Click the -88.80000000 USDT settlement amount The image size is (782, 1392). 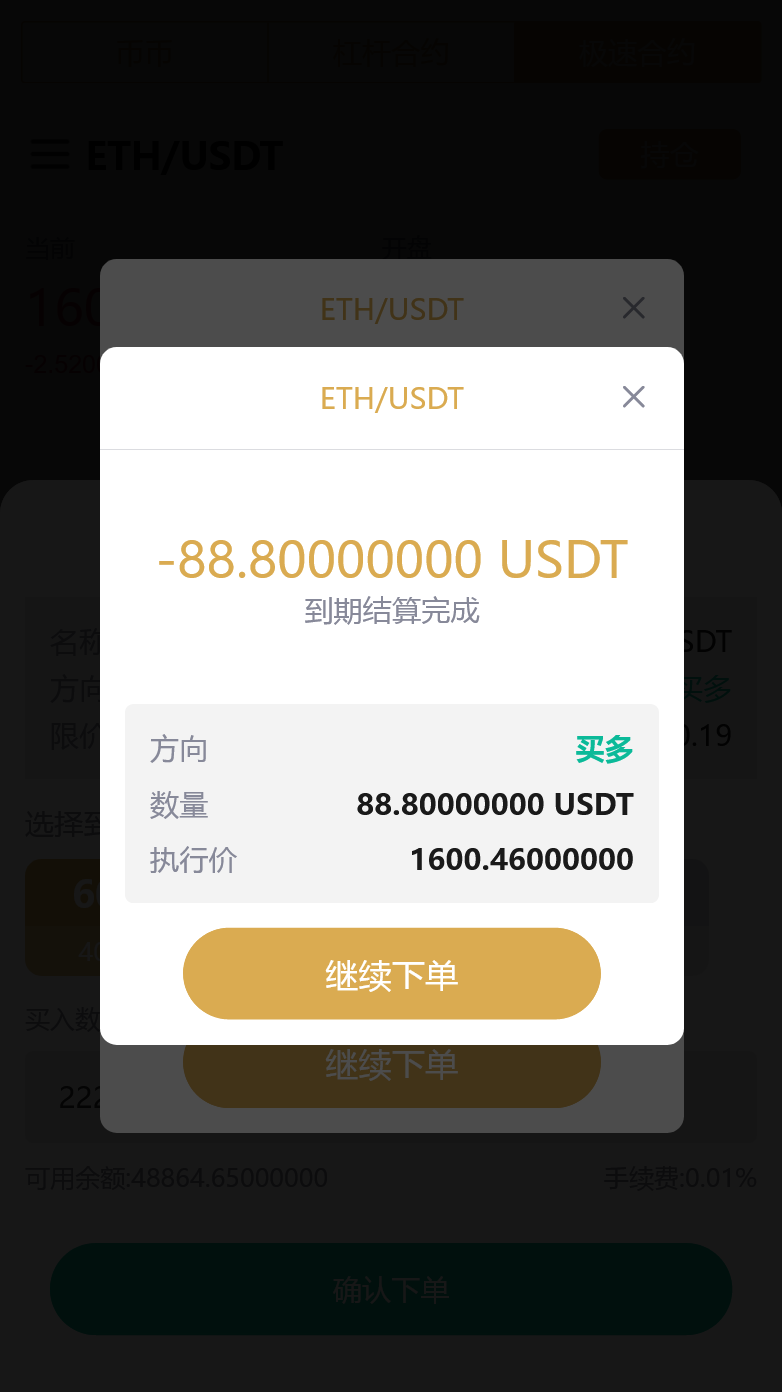(x=391, y=559)
